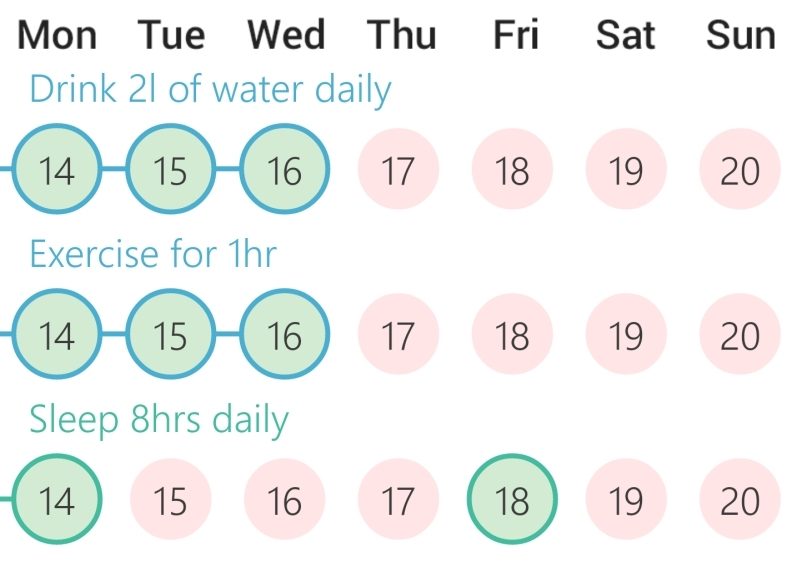Check day 16 under Sleep 8hrs daily
This screenshot has height=566, width=800.
point(285,499)
